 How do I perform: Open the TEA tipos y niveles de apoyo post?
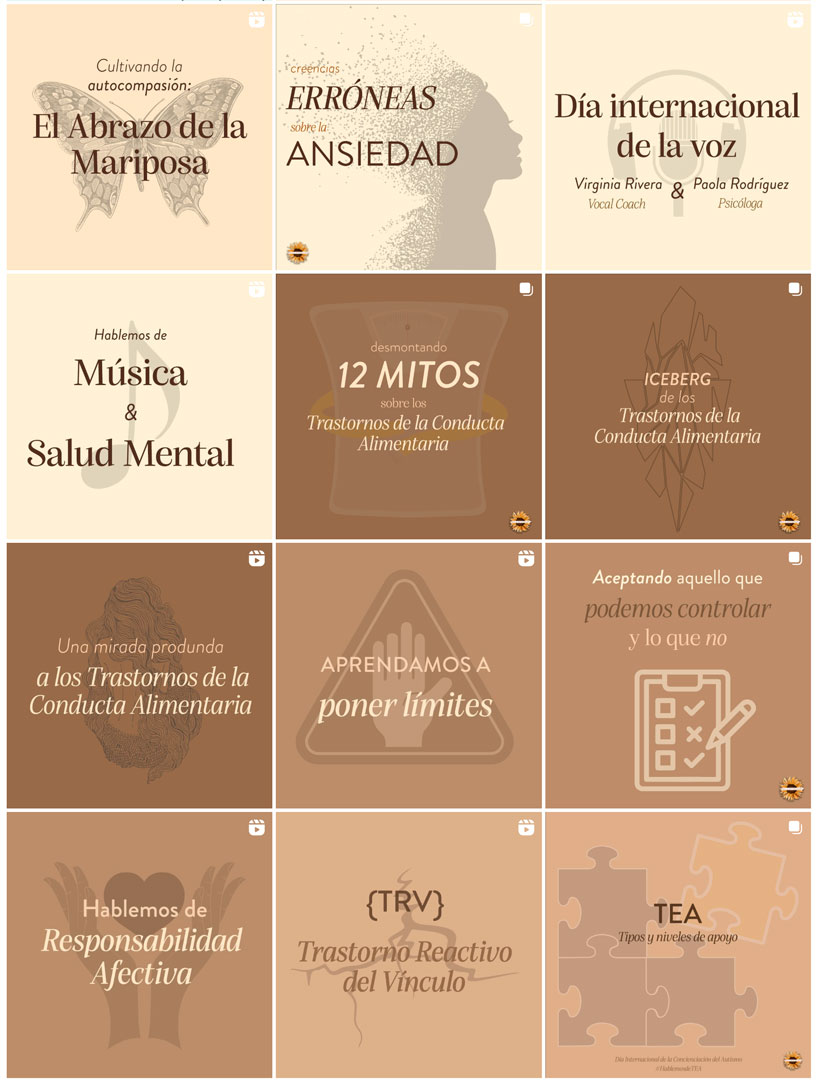coord(677,944)
